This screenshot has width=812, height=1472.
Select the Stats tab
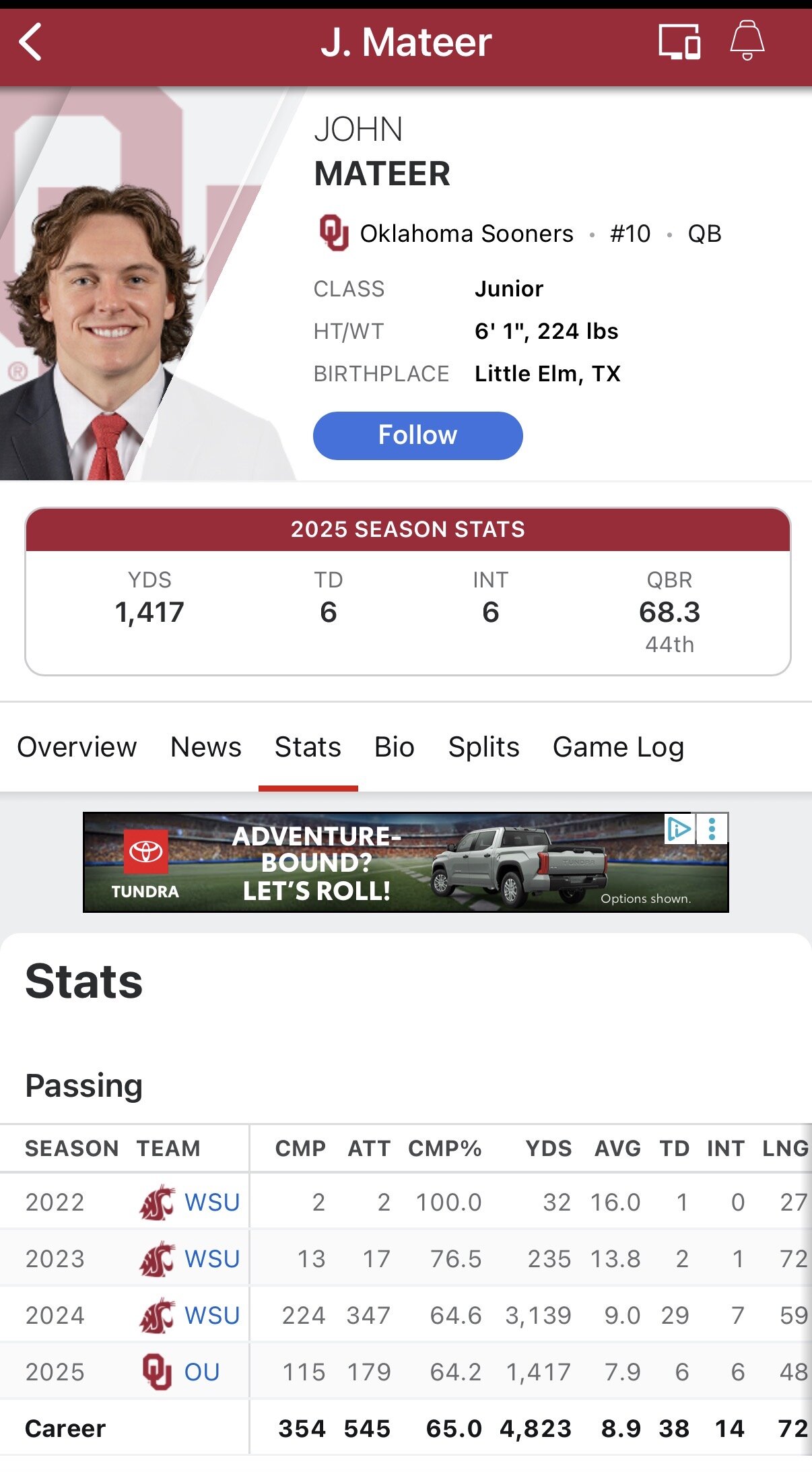click(308, 747)
